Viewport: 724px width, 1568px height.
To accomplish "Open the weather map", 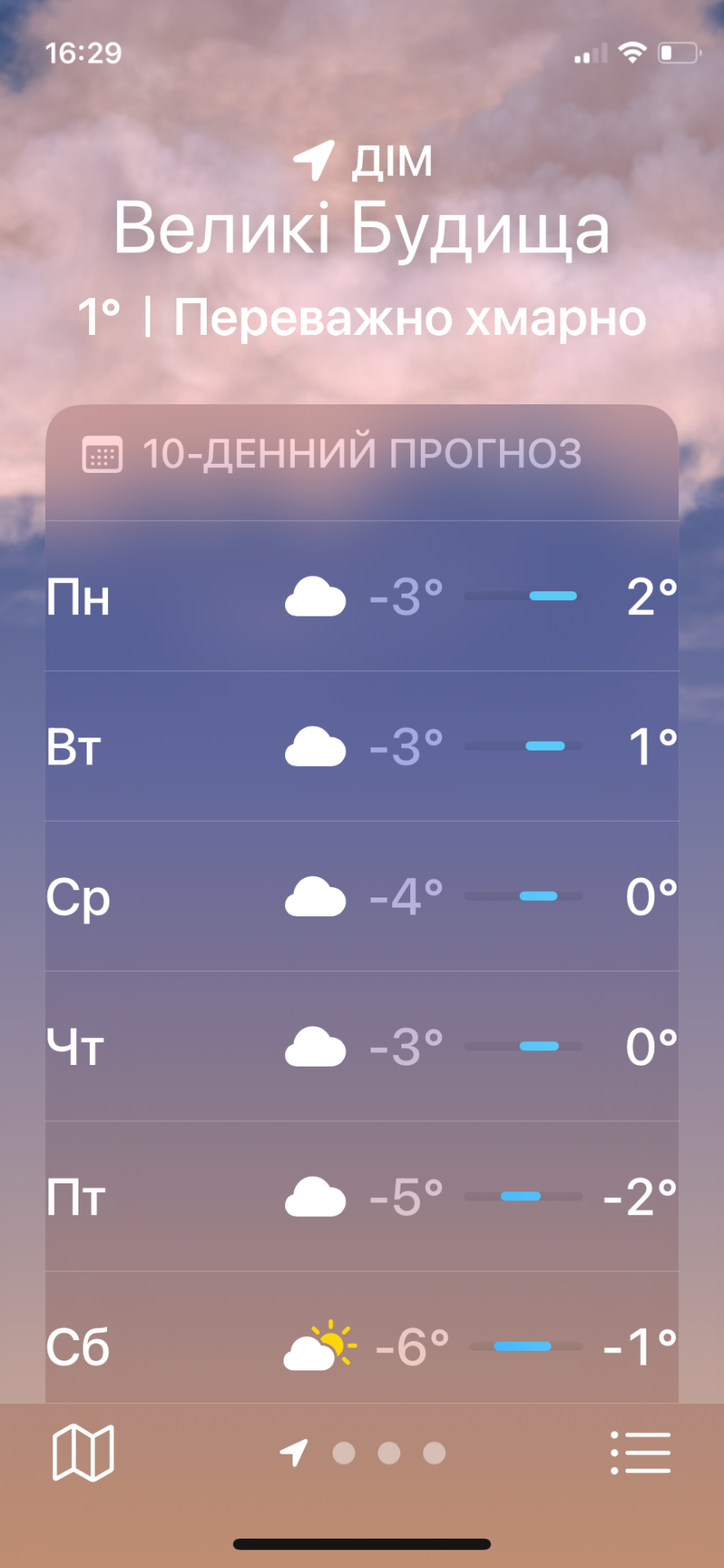I will [83, 1453].
